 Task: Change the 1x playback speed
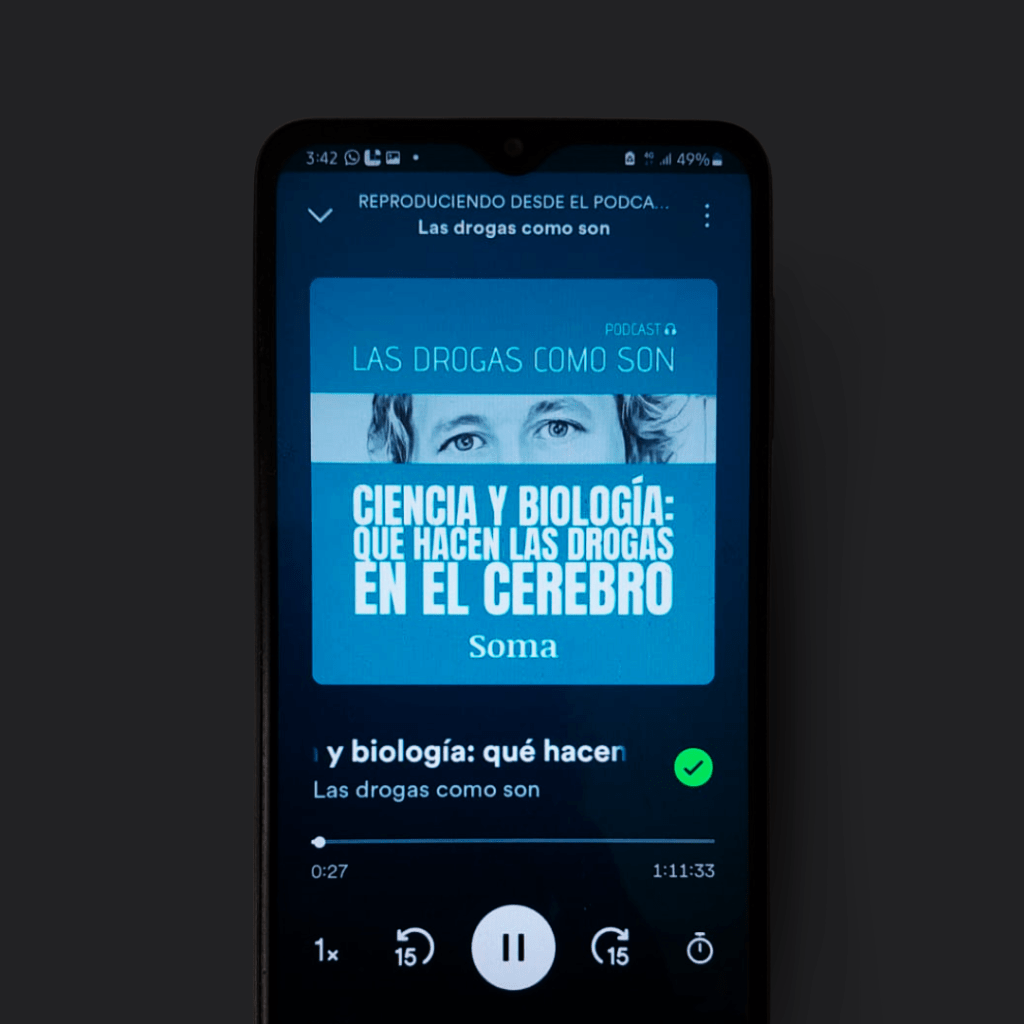(326, 950)
